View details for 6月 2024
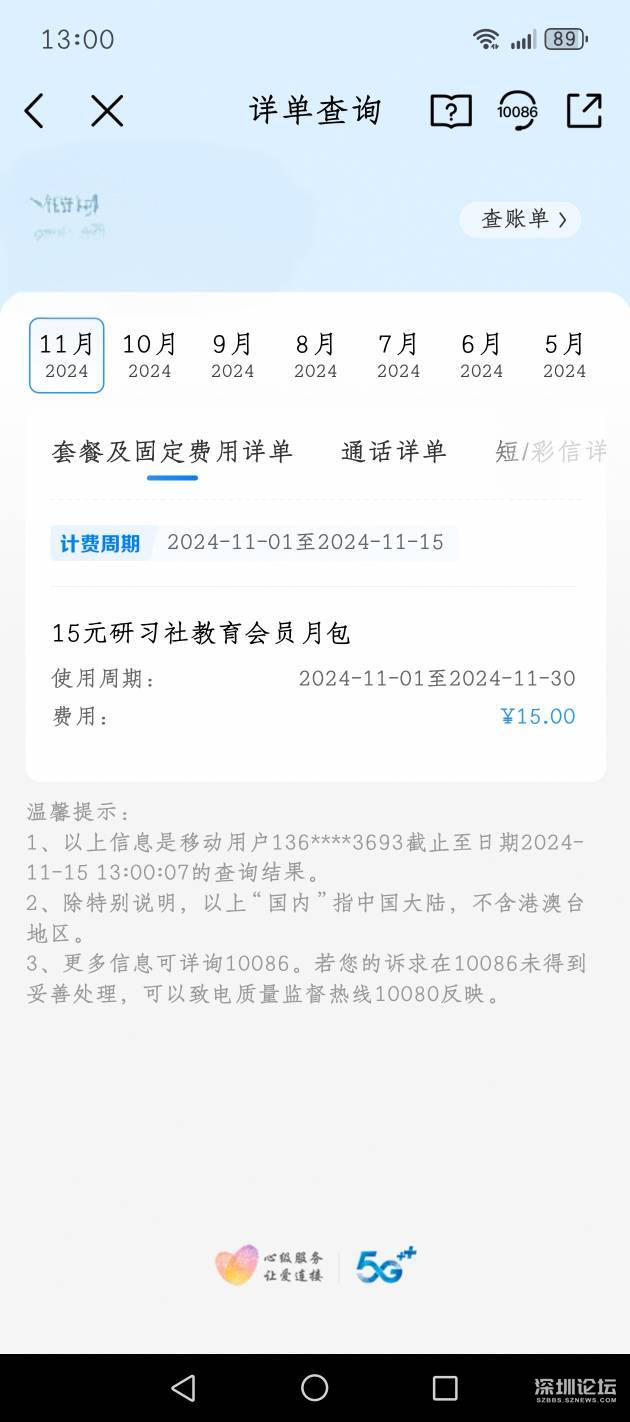Viewport: 630px width, 1422px height. coord(481,355)
